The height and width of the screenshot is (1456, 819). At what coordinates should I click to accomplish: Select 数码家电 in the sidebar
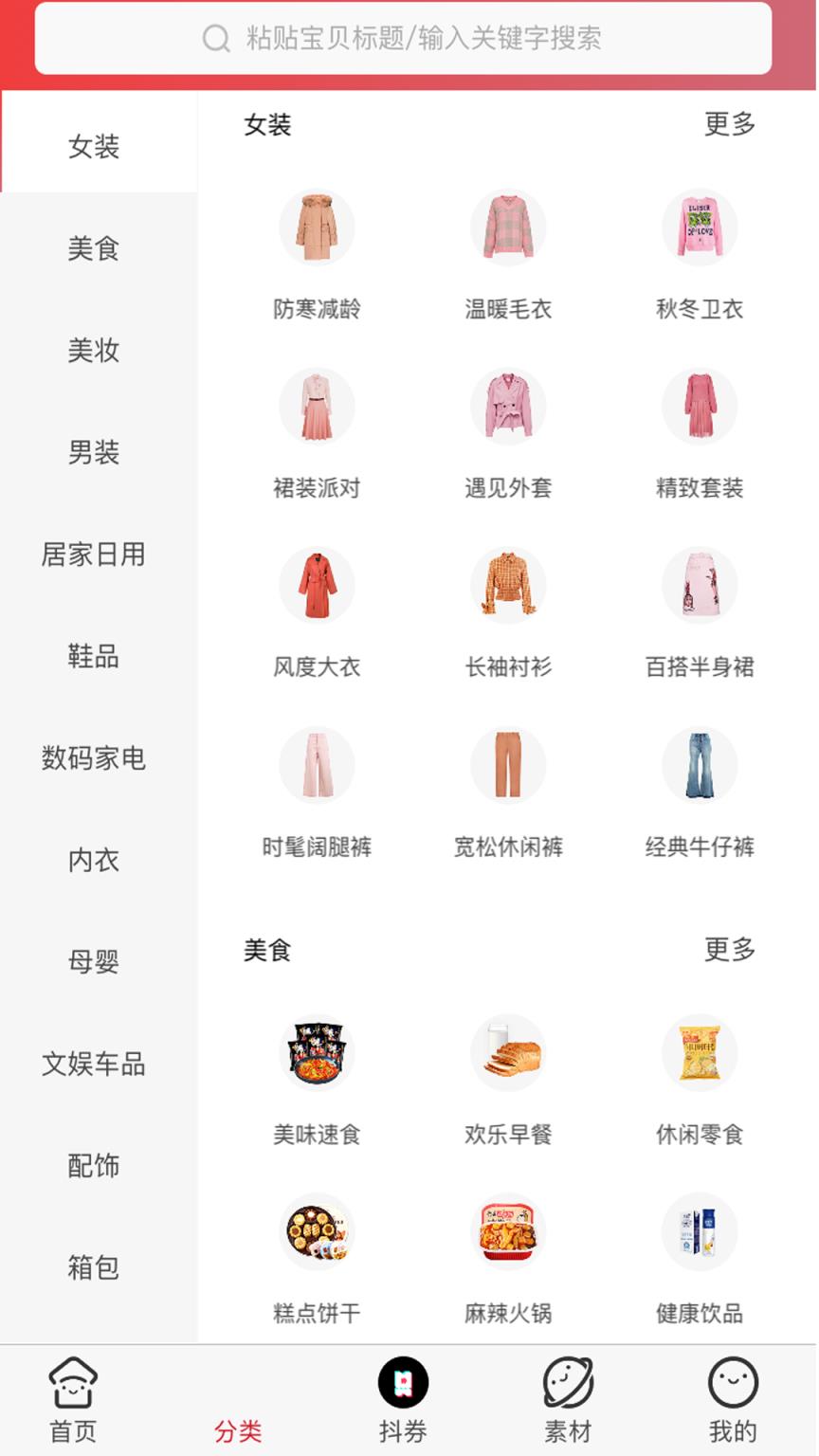point(93,758)
